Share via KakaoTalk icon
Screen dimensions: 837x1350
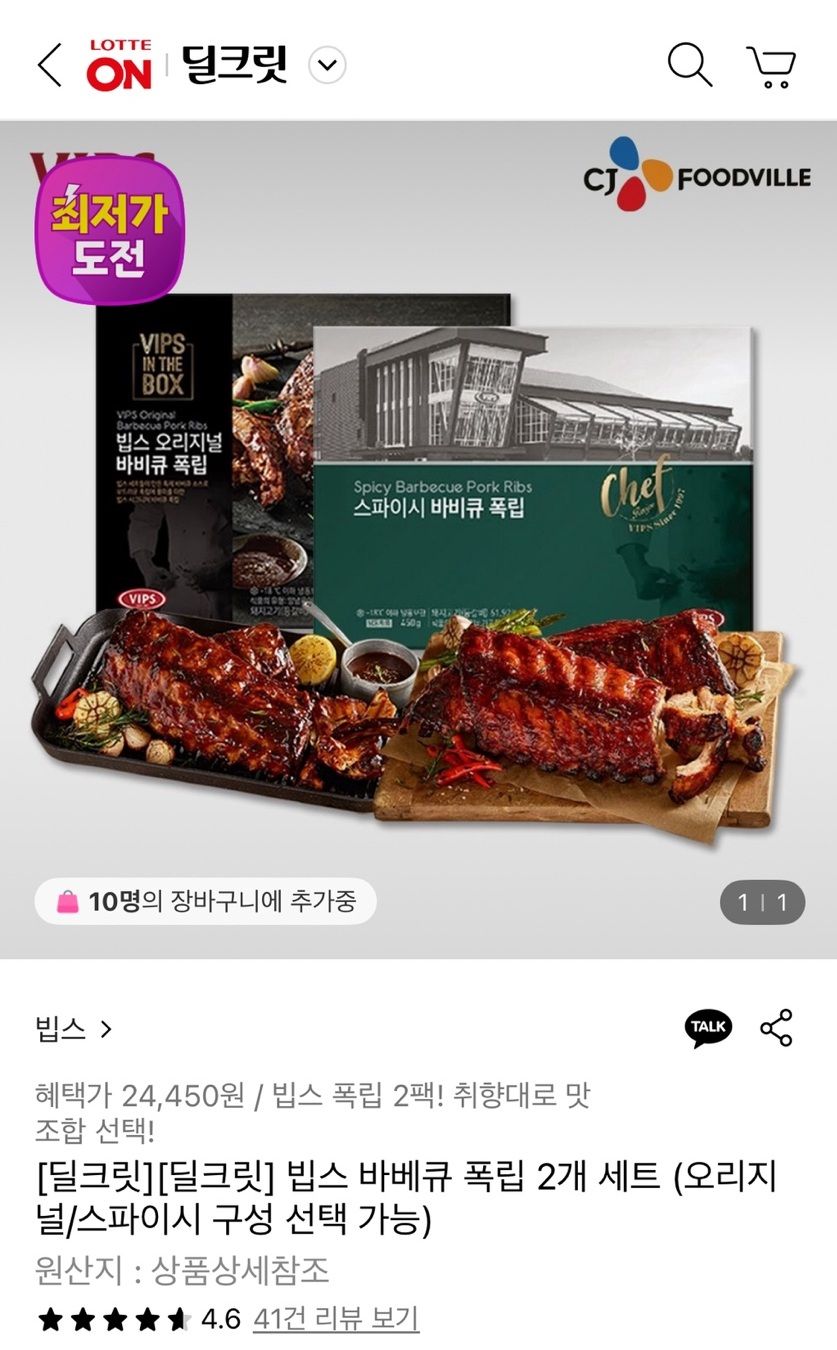tap(708, 1028)
